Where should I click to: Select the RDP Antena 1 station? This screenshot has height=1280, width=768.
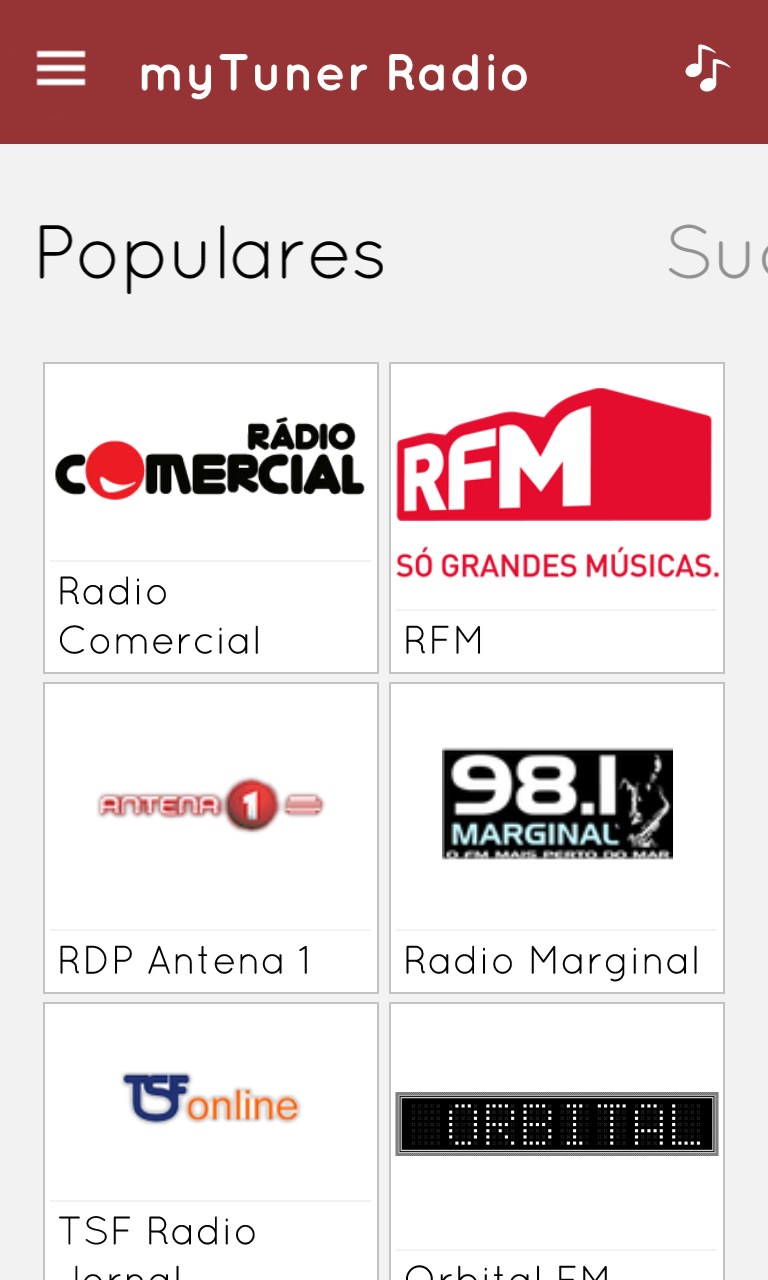coord(211,837)
